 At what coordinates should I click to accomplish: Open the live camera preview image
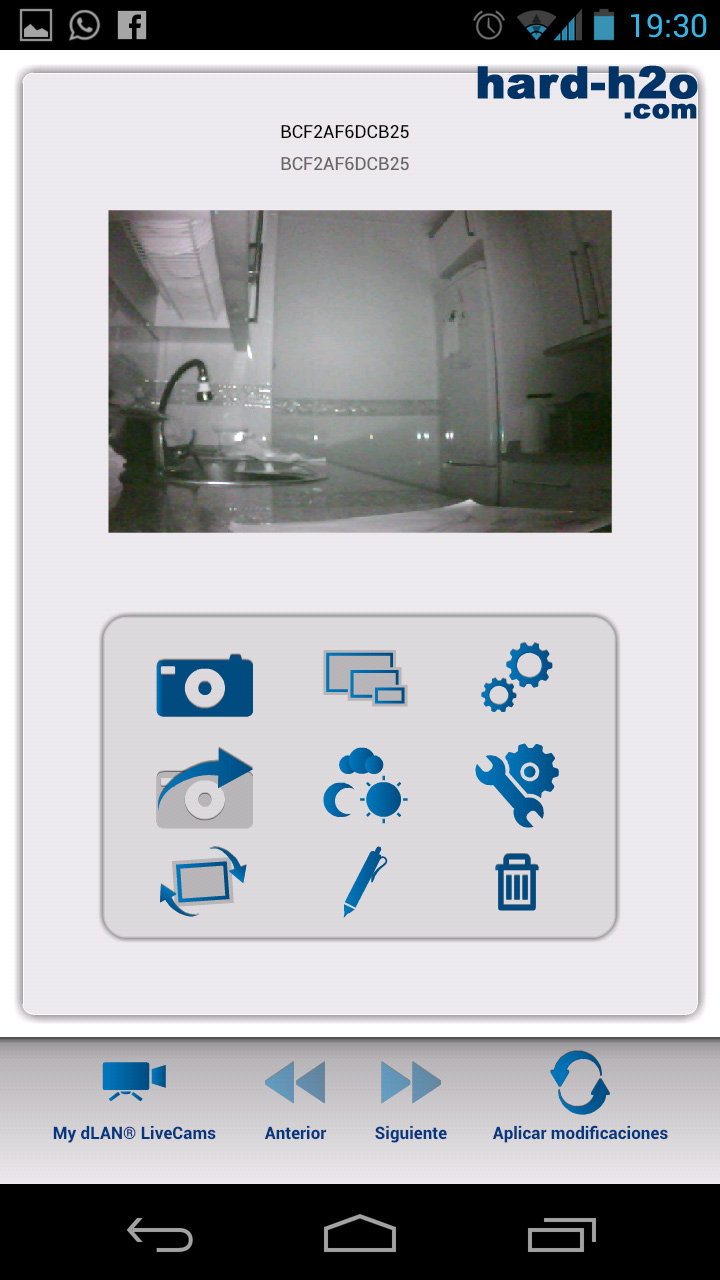click(x=360, y=371)
